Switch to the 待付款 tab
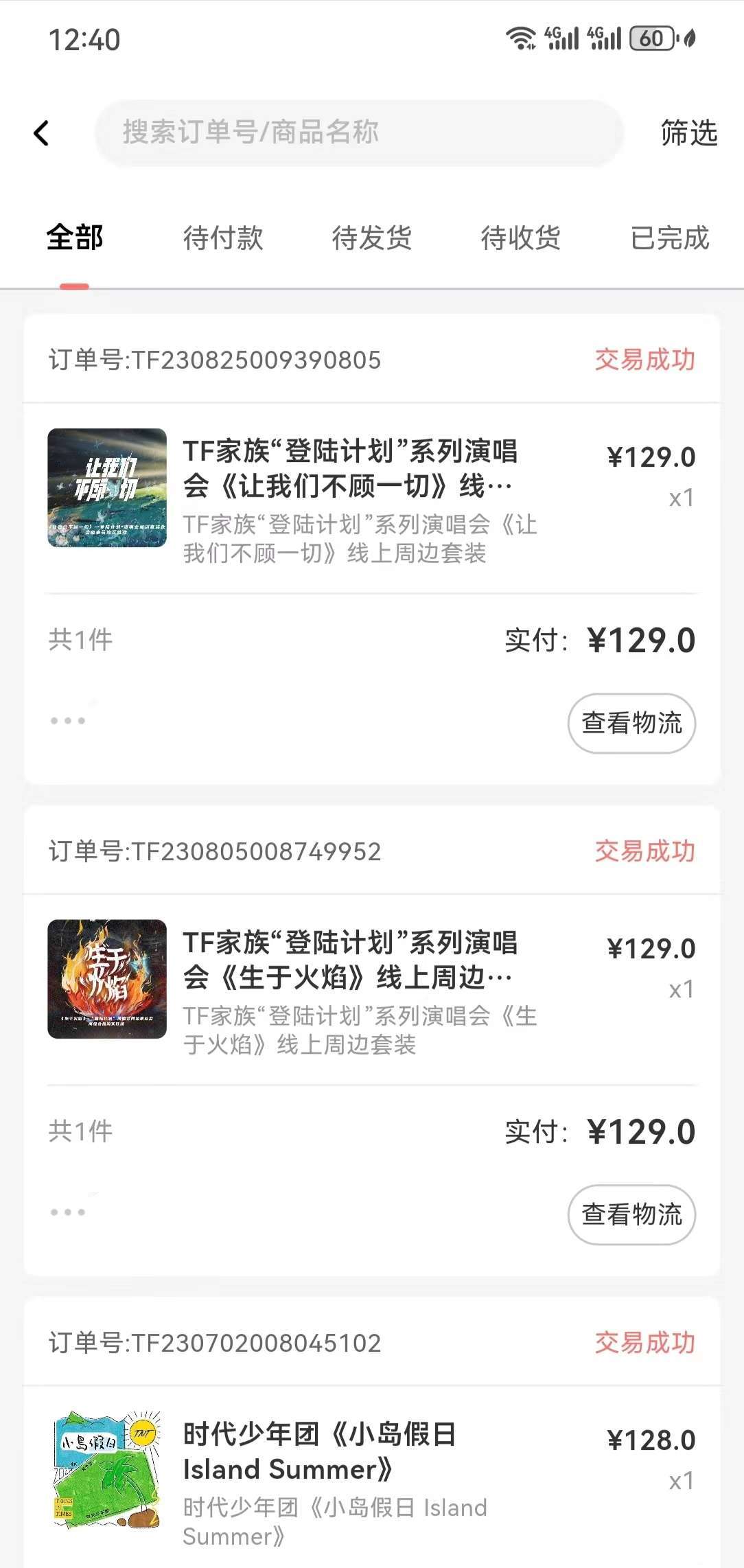The width and height of the screenshot is (744, 1568). pos(223,238)
